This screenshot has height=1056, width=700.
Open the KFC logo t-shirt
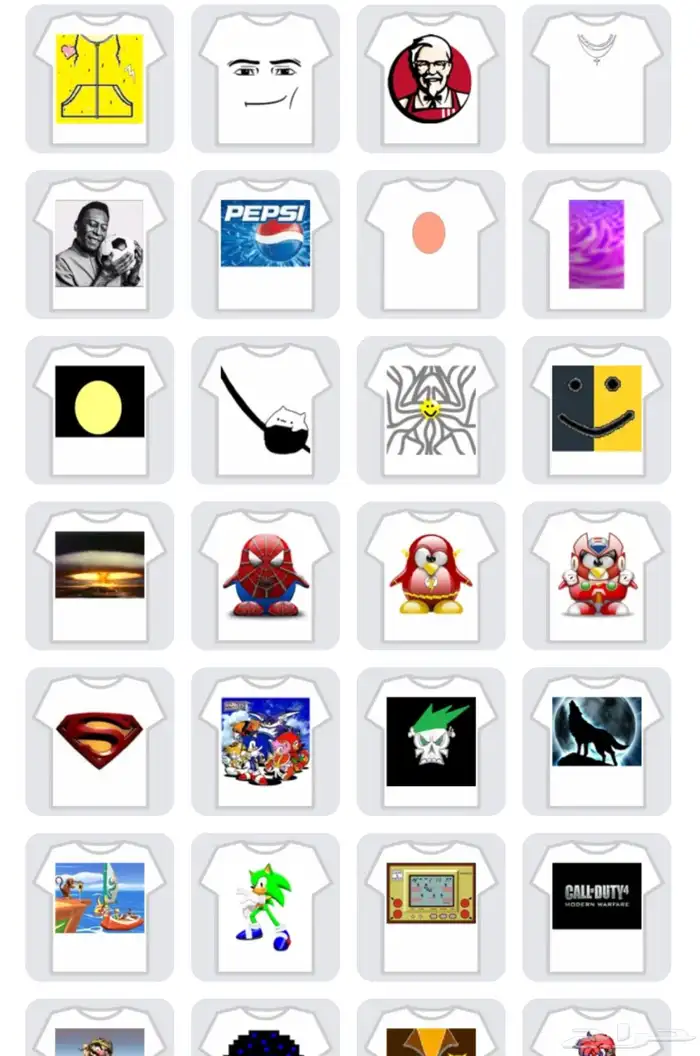point(431,79)
